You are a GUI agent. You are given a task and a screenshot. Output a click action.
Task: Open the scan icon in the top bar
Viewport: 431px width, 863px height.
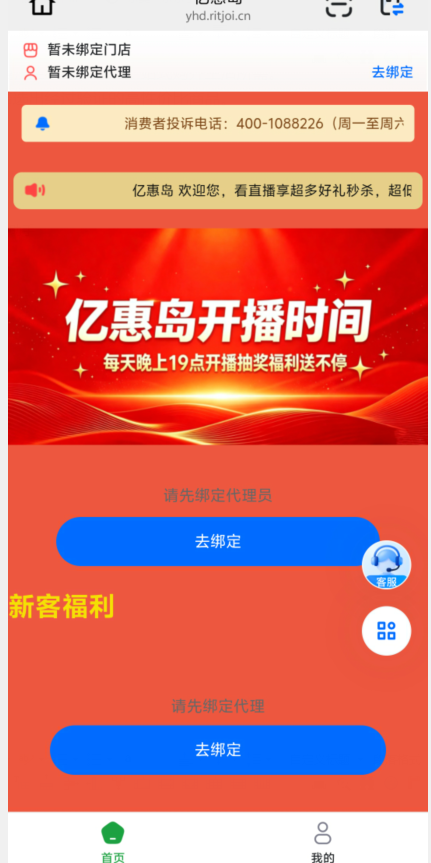(x=339, y=7)
